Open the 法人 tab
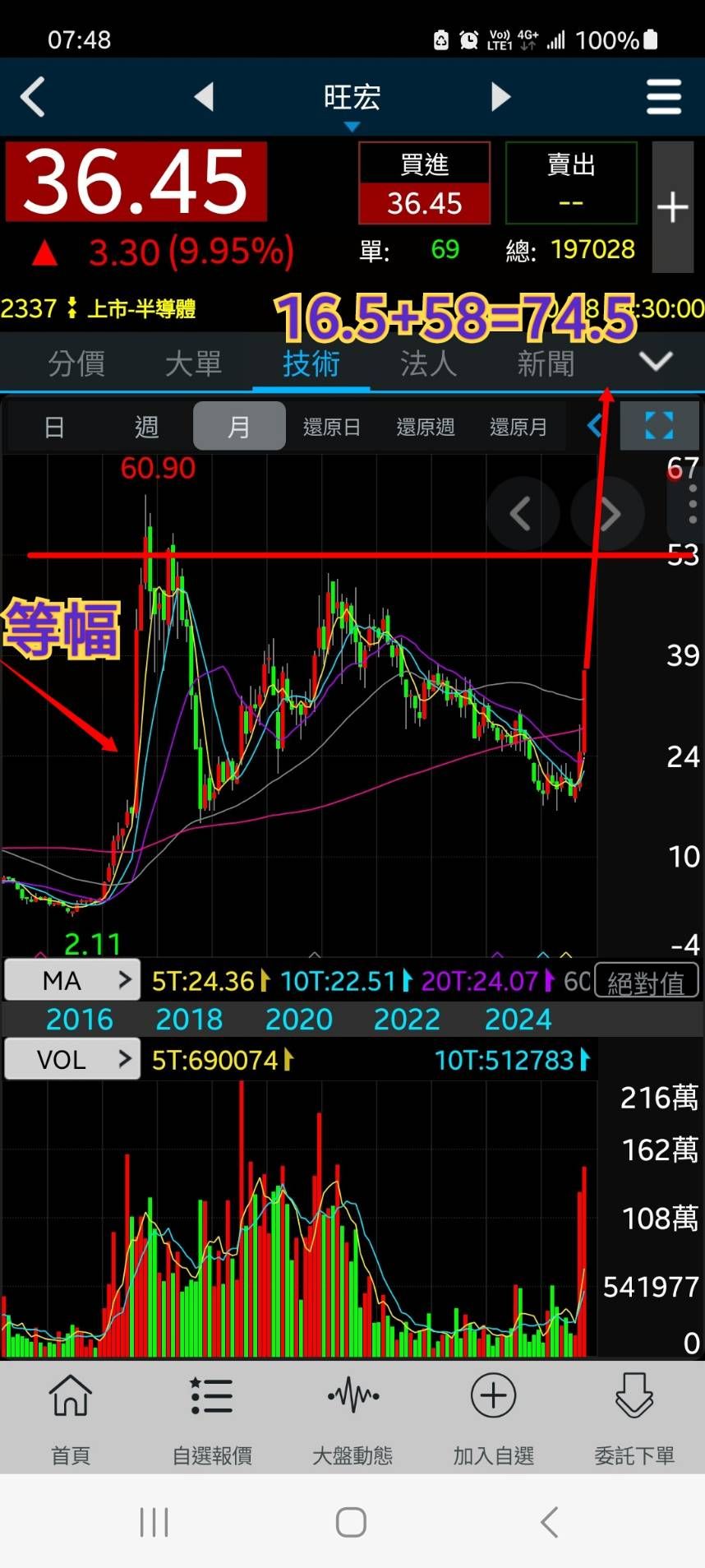Image resolution: width=705 pixels, height=1568 pixels. tap(428, 363)
